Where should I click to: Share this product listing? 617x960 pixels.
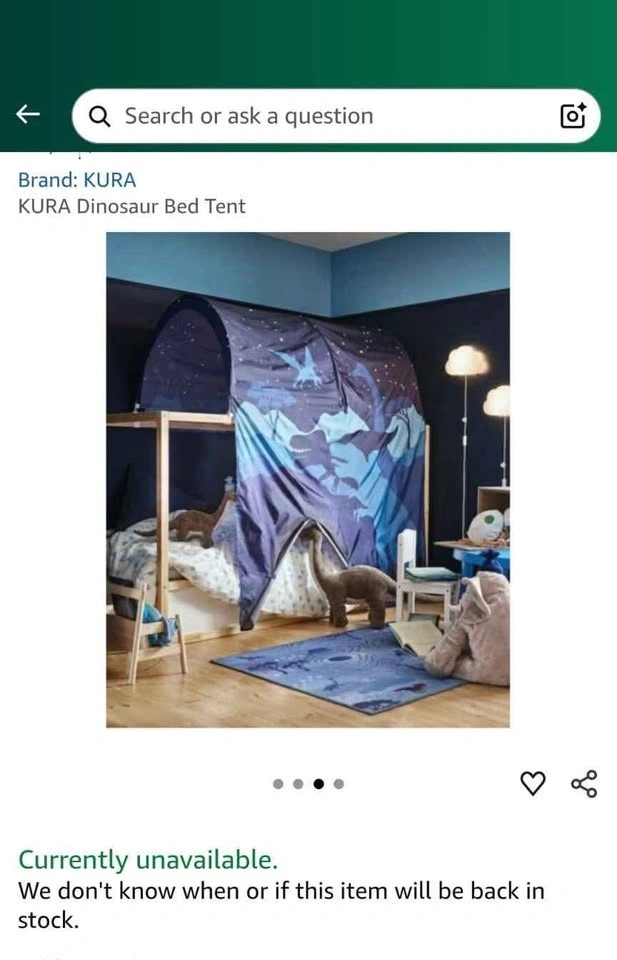(584, 784)
